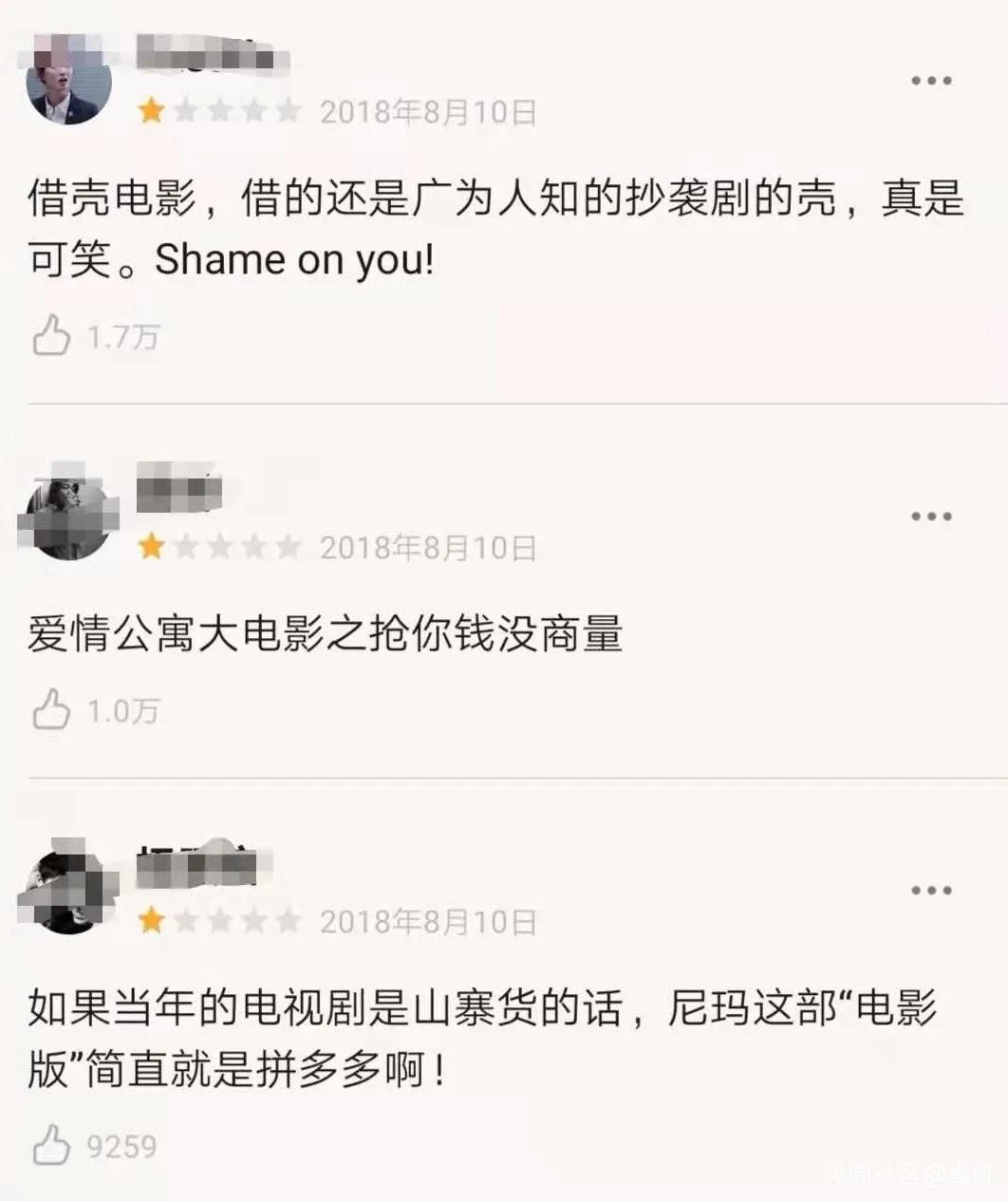Viewport: 1008px width, 1201px height.
Task: Open overflow menu on the 拼多多 review
Action: pyautogui.click(x=930, y=891)
